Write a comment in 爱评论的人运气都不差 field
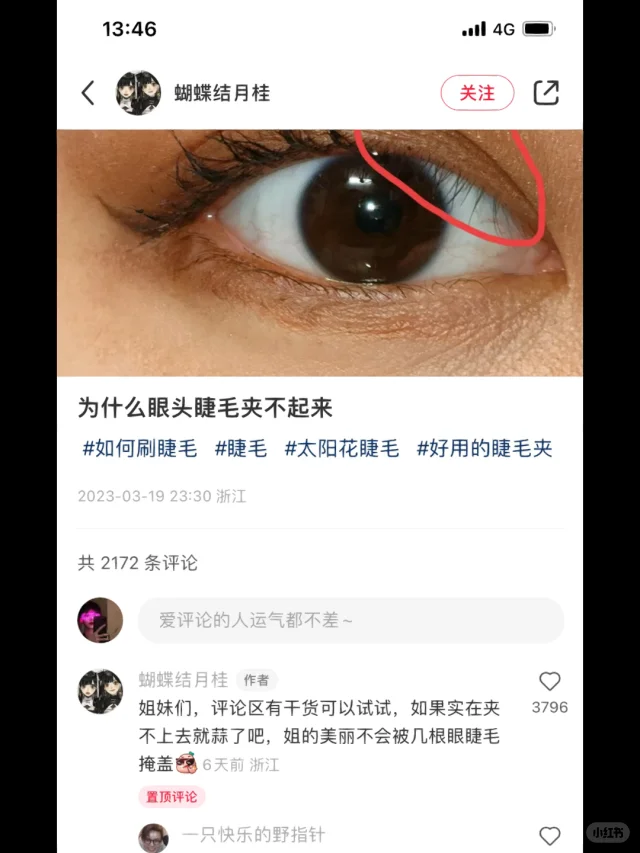Viewport: 640px width, 853px height. click(x=350, y=620)
